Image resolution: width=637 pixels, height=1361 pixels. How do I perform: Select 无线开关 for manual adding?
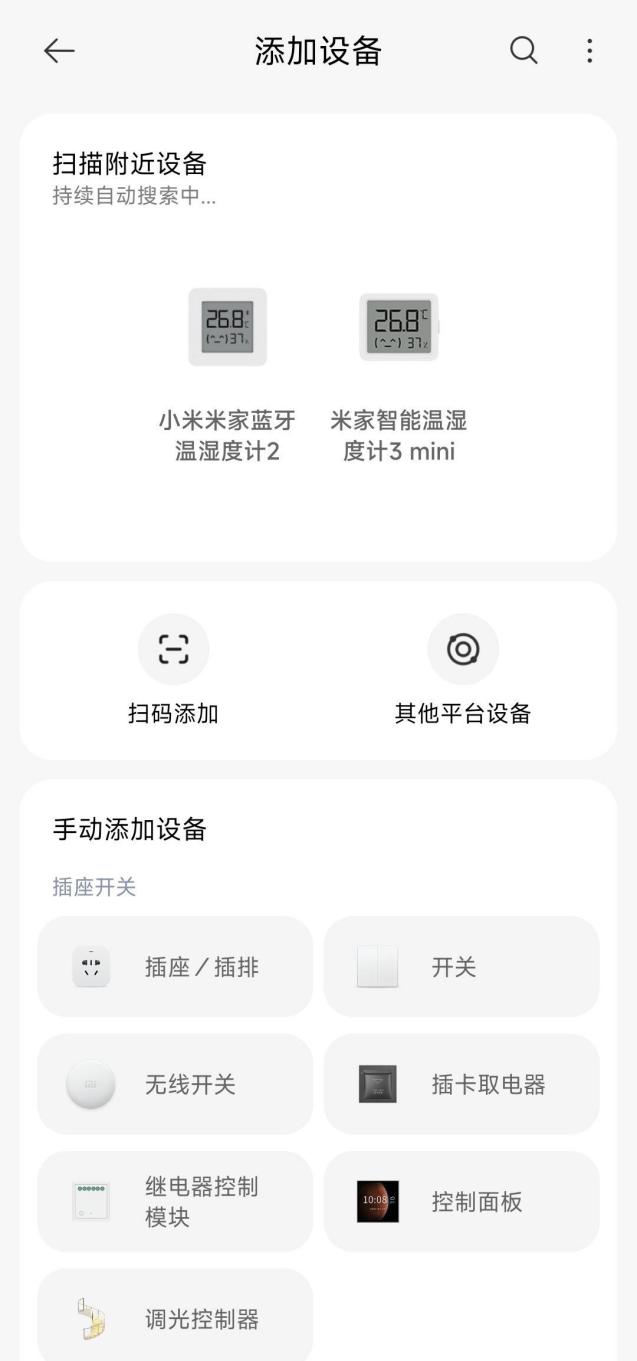coord(175,1084)
